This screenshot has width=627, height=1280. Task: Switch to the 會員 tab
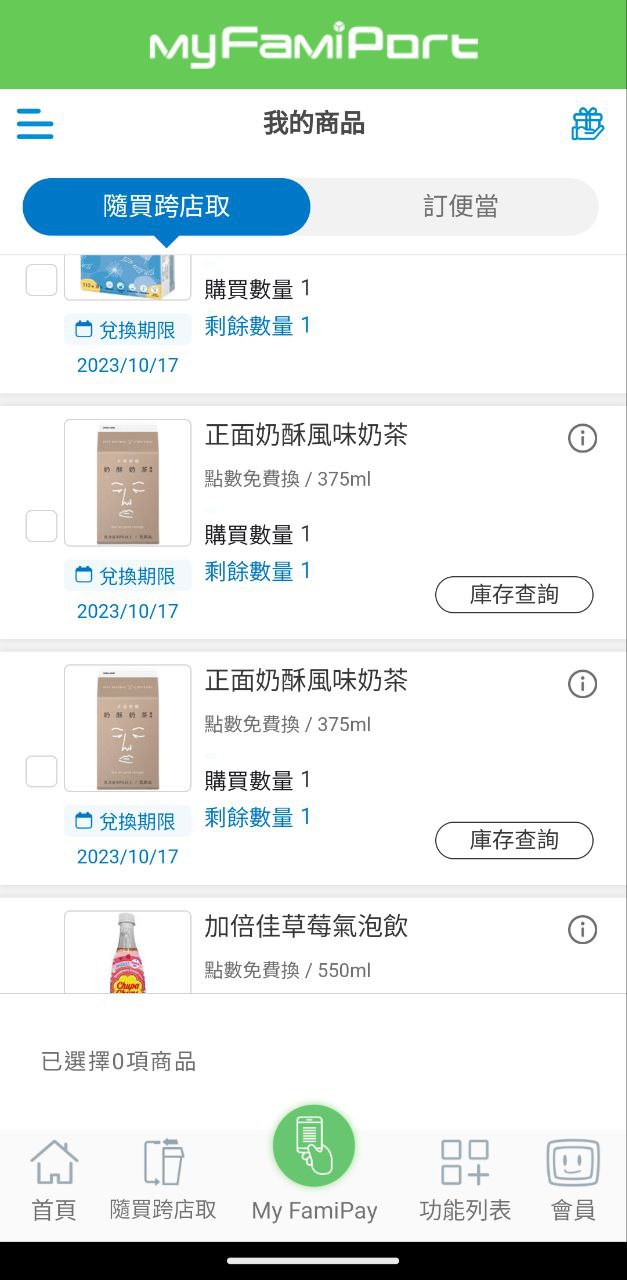pyautogui.click(x=573, y=1180)
